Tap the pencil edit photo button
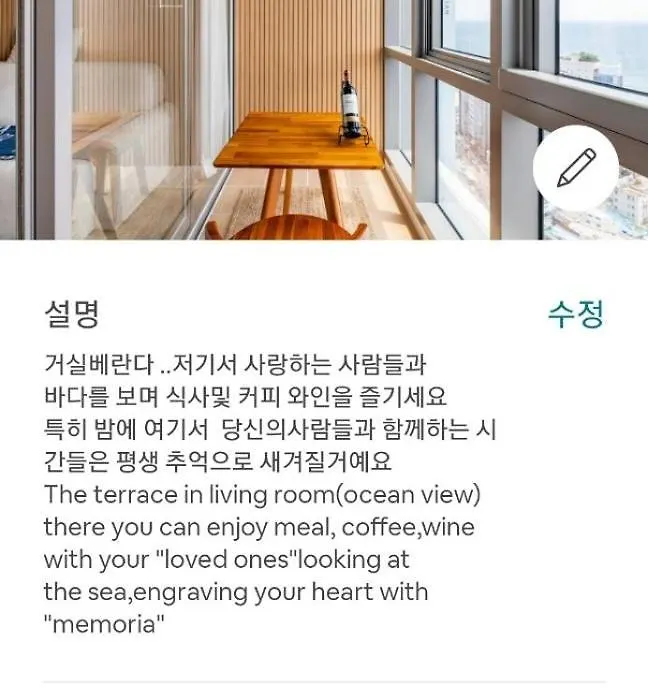The height and width of the screenshot is (700, 648). (x=576, y=167)
